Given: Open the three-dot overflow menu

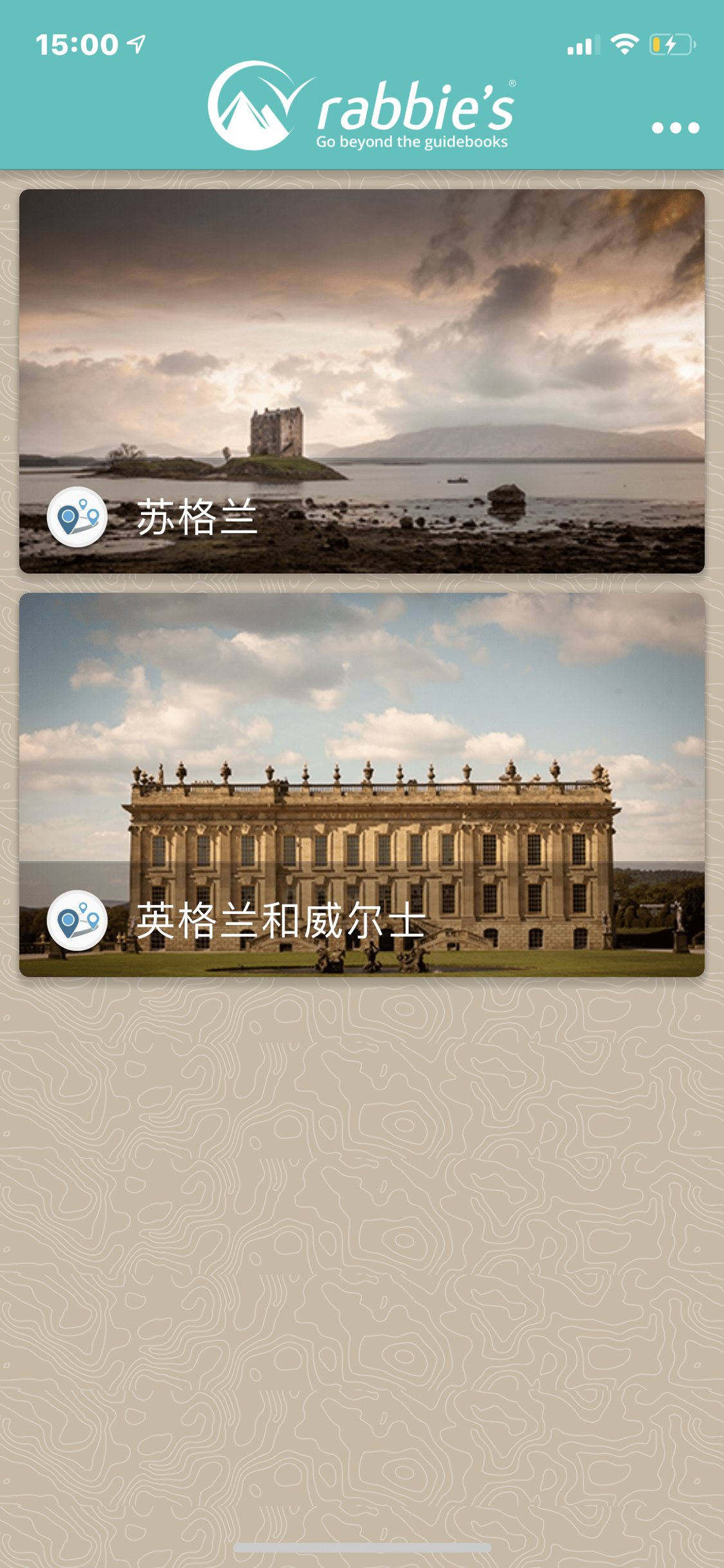Looking at the screenshot, I should [675, 127].
